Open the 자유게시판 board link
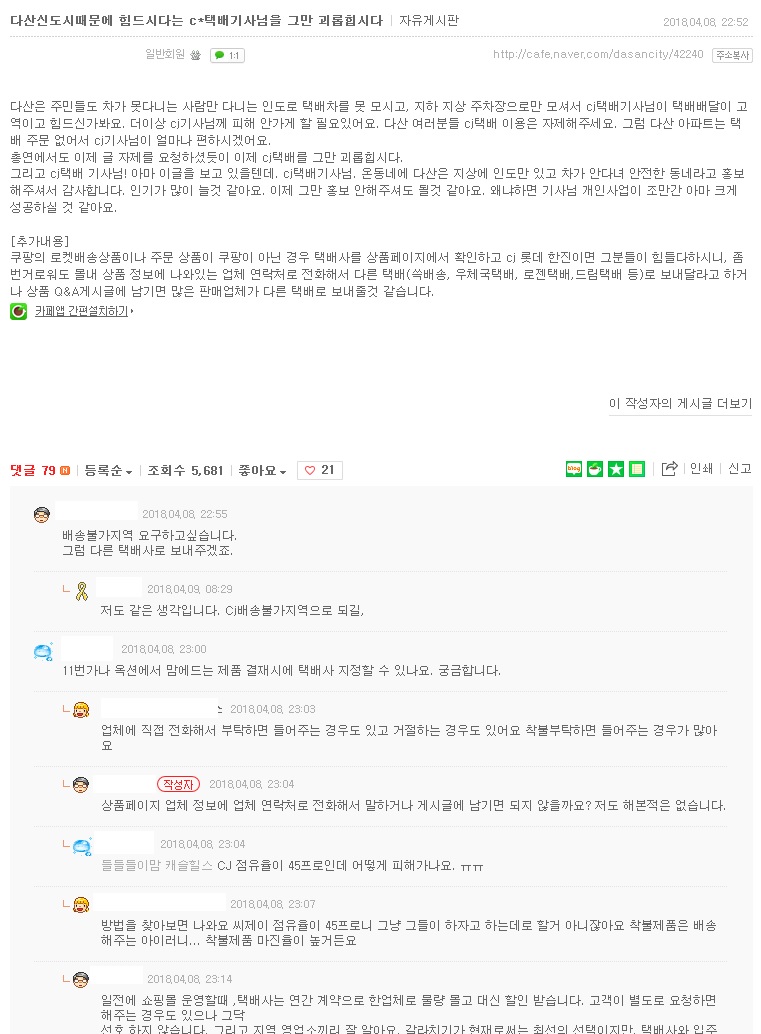 pos(429,20)
